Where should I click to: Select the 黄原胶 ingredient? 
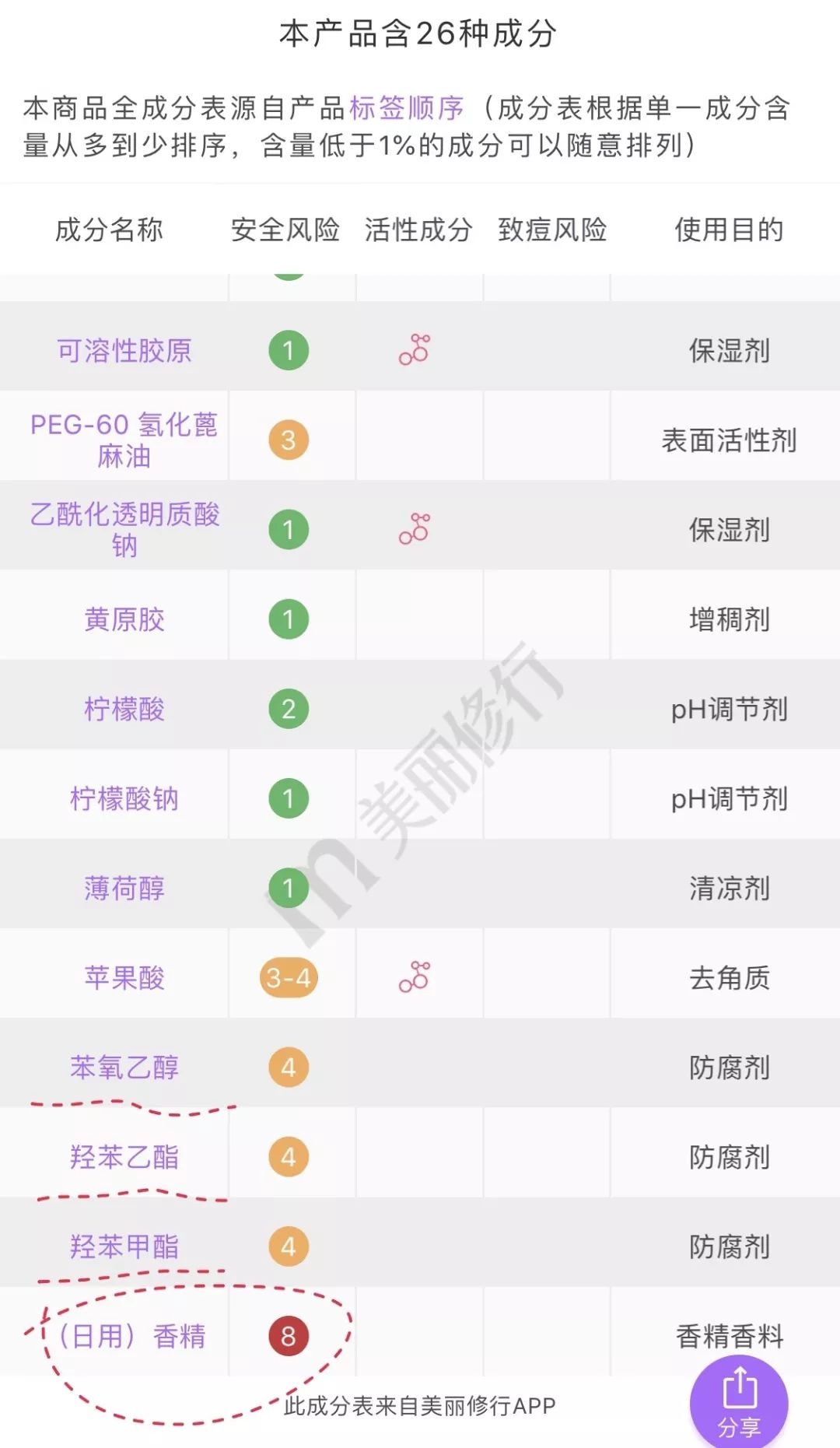(x=124, y=619)
